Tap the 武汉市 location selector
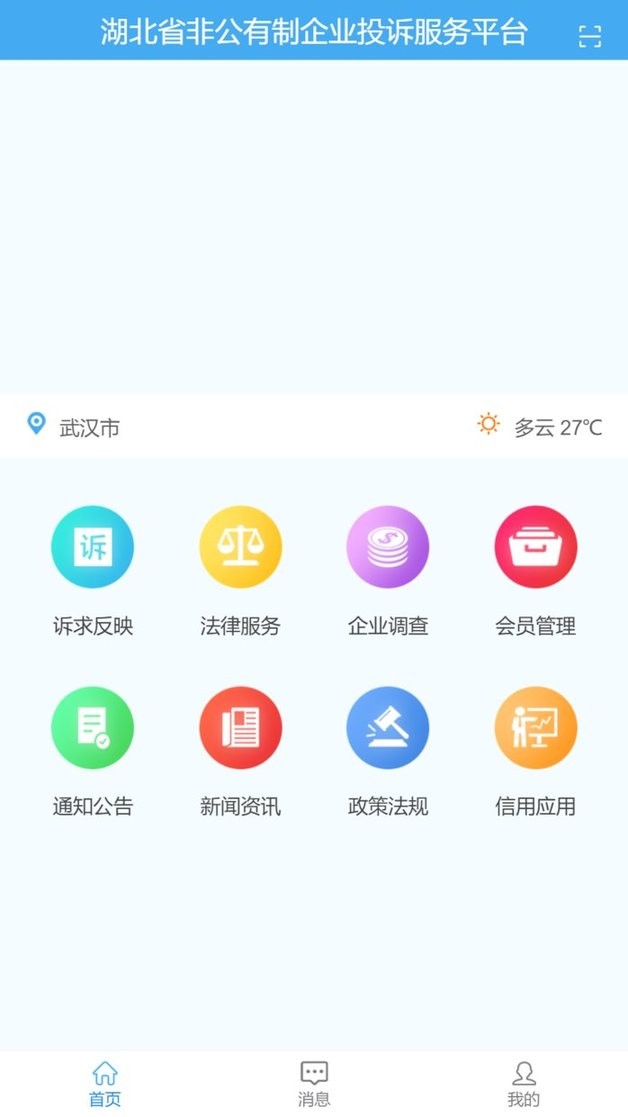The width and height of the screenshot is (628, 1117). pos(75,427)
